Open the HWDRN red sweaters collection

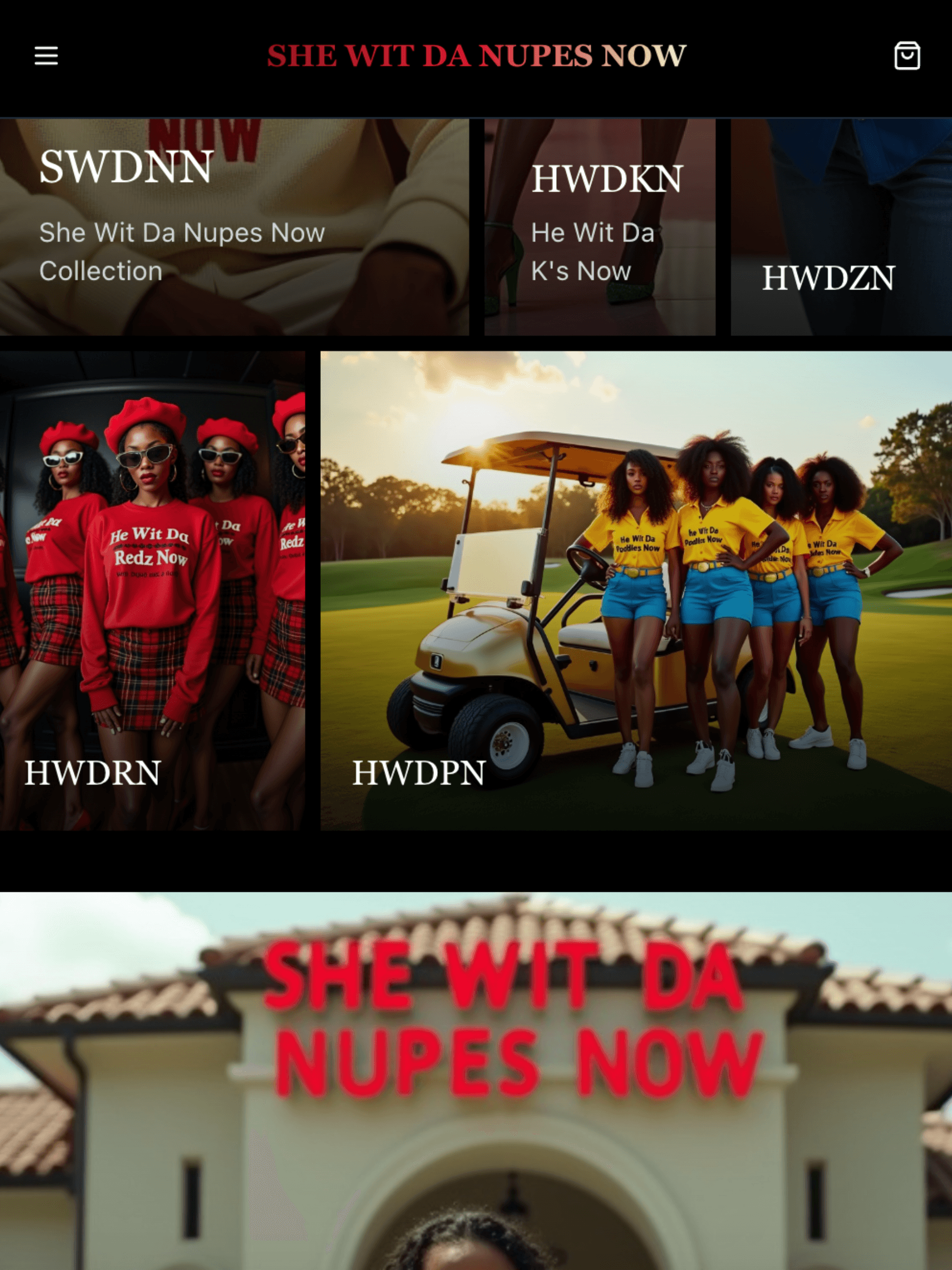coord(152,590)
